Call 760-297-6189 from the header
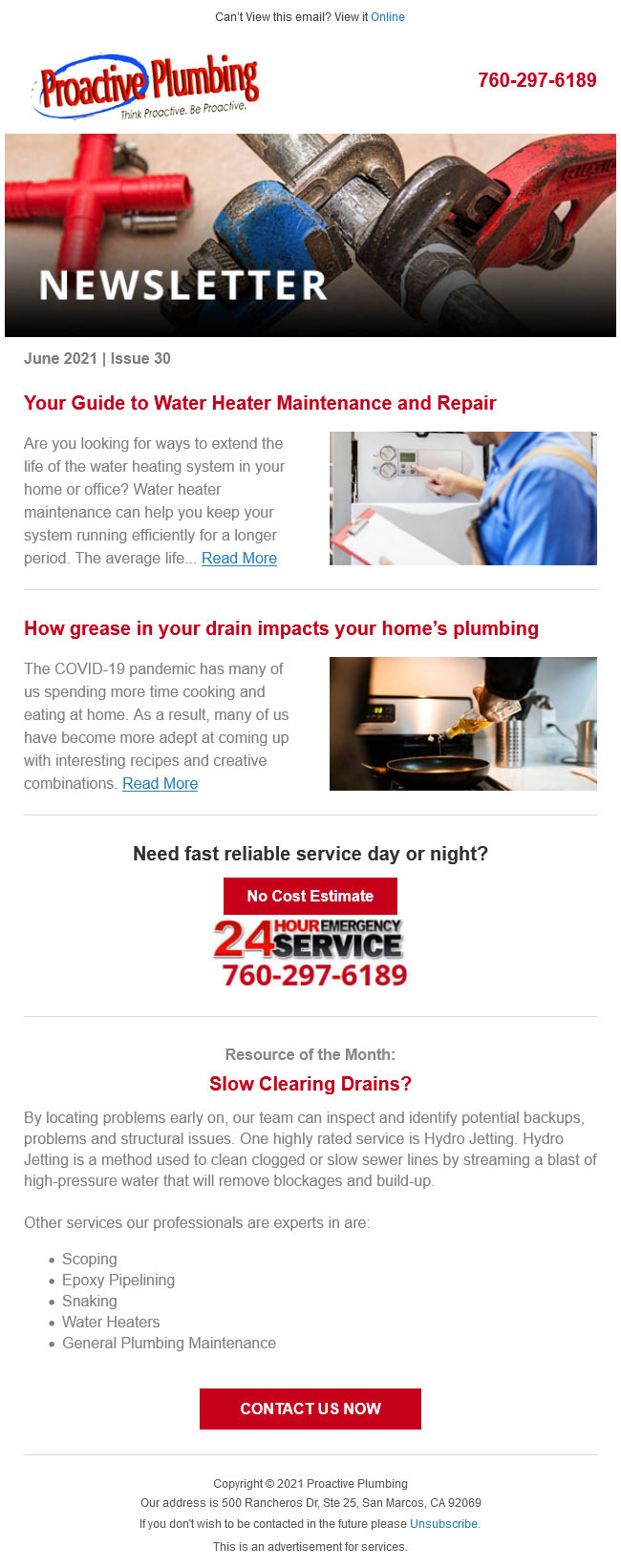 (x=537, y=80)
